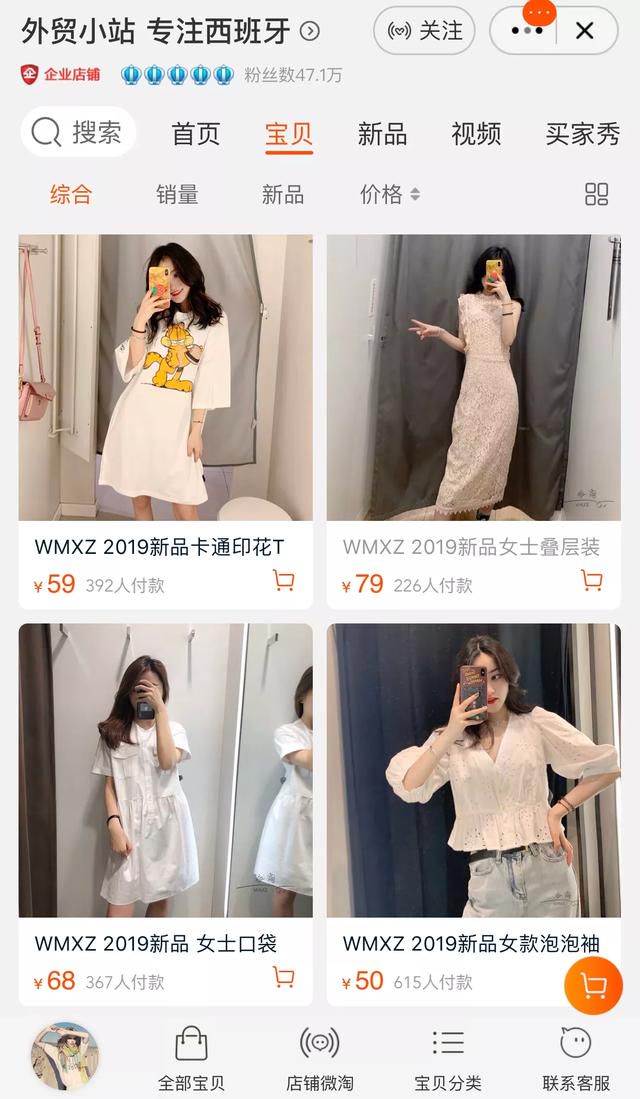Open the 搜索 search box

point(78,132)
